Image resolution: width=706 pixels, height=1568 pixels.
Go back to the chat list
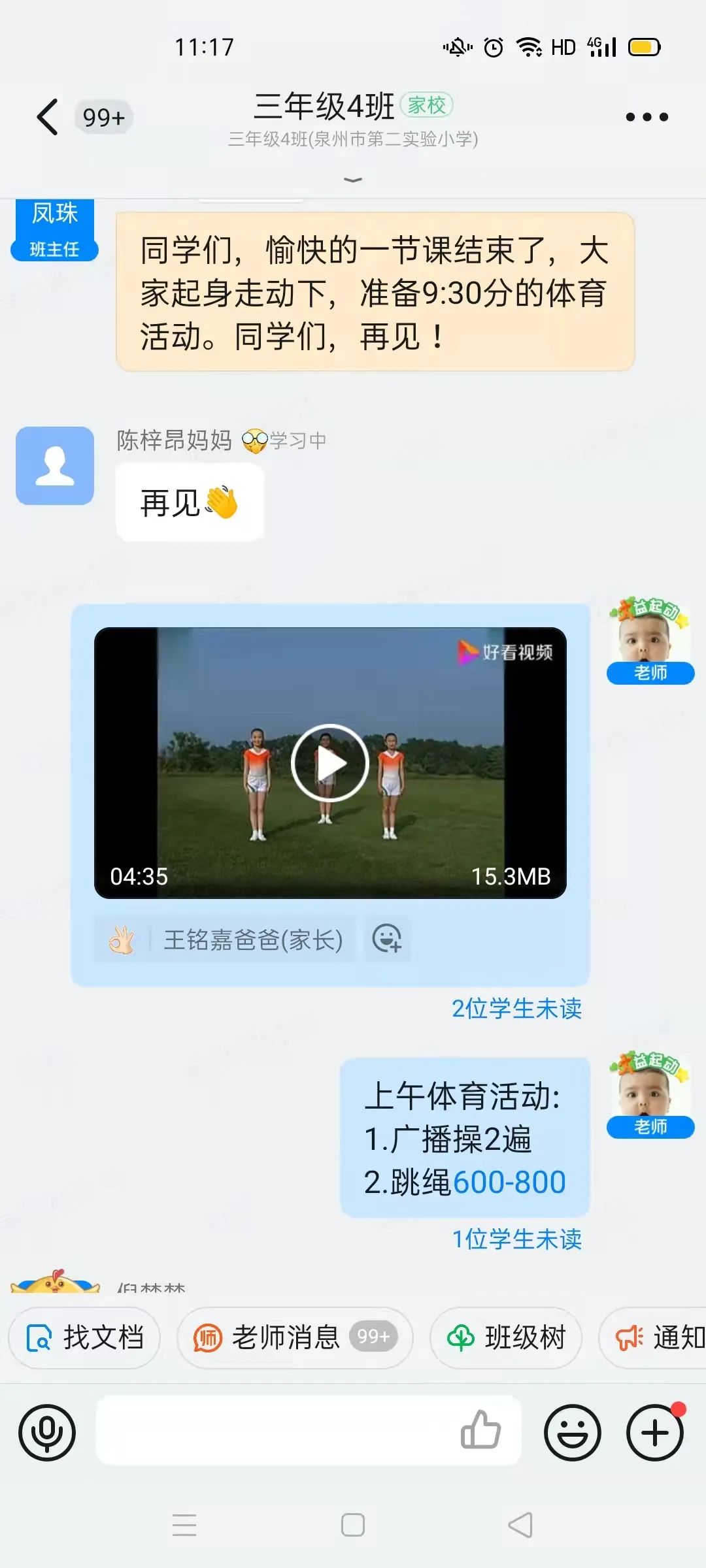(x=47, y=118)
